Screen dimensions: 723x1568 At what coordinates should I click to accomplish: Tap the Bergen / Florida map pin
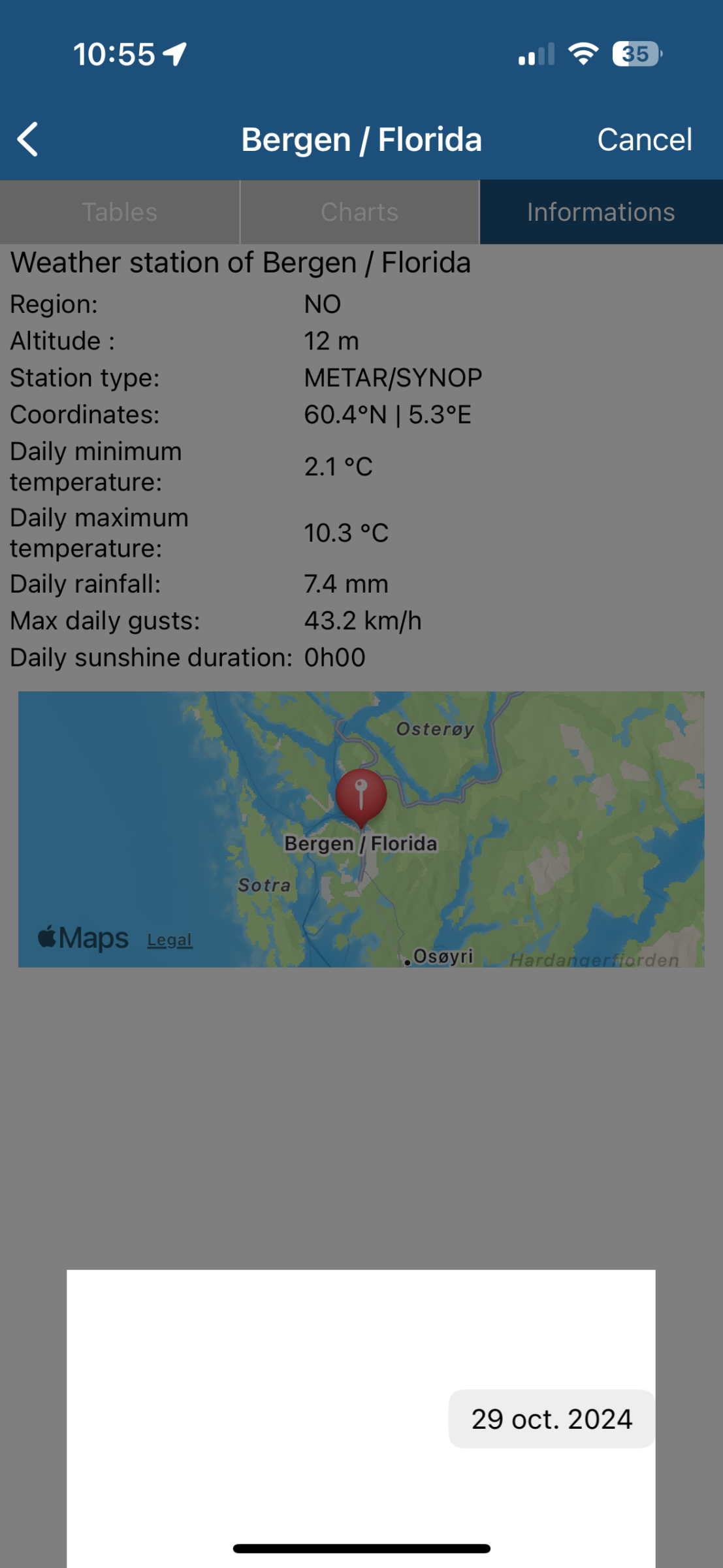(361, 796)
